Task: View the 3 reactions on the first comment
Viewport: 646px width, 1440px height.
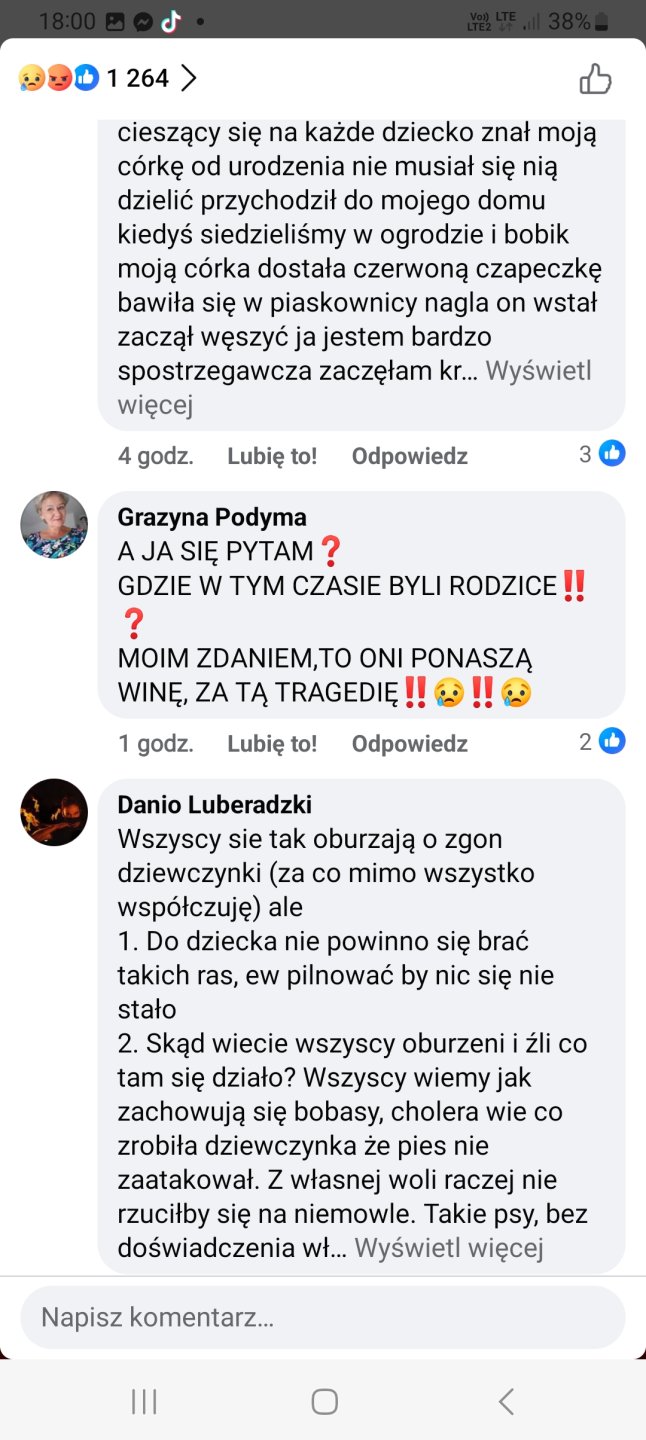Action: 602,454
